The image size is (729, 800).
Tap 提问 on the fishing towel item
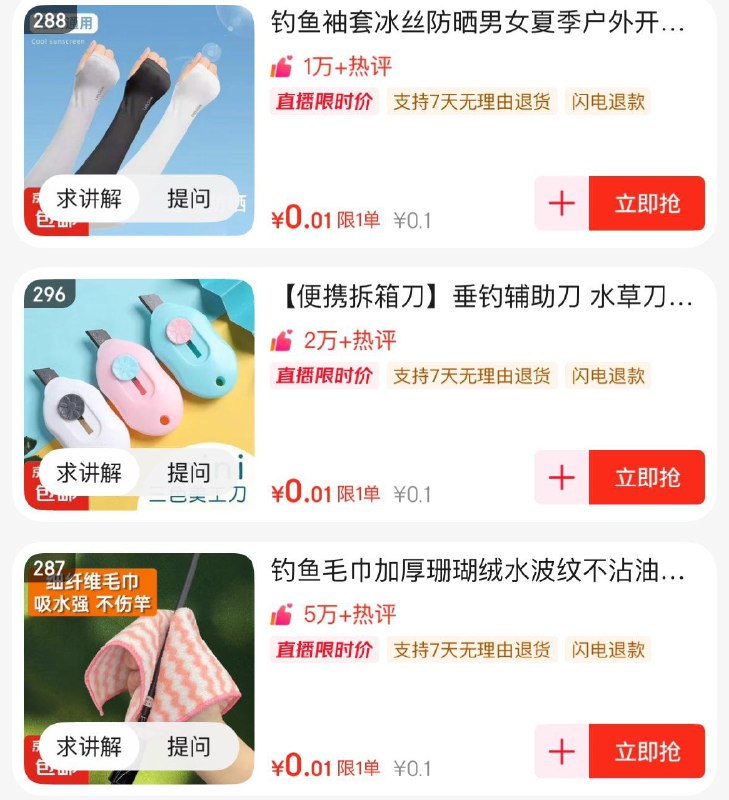(x=189, y=746)
